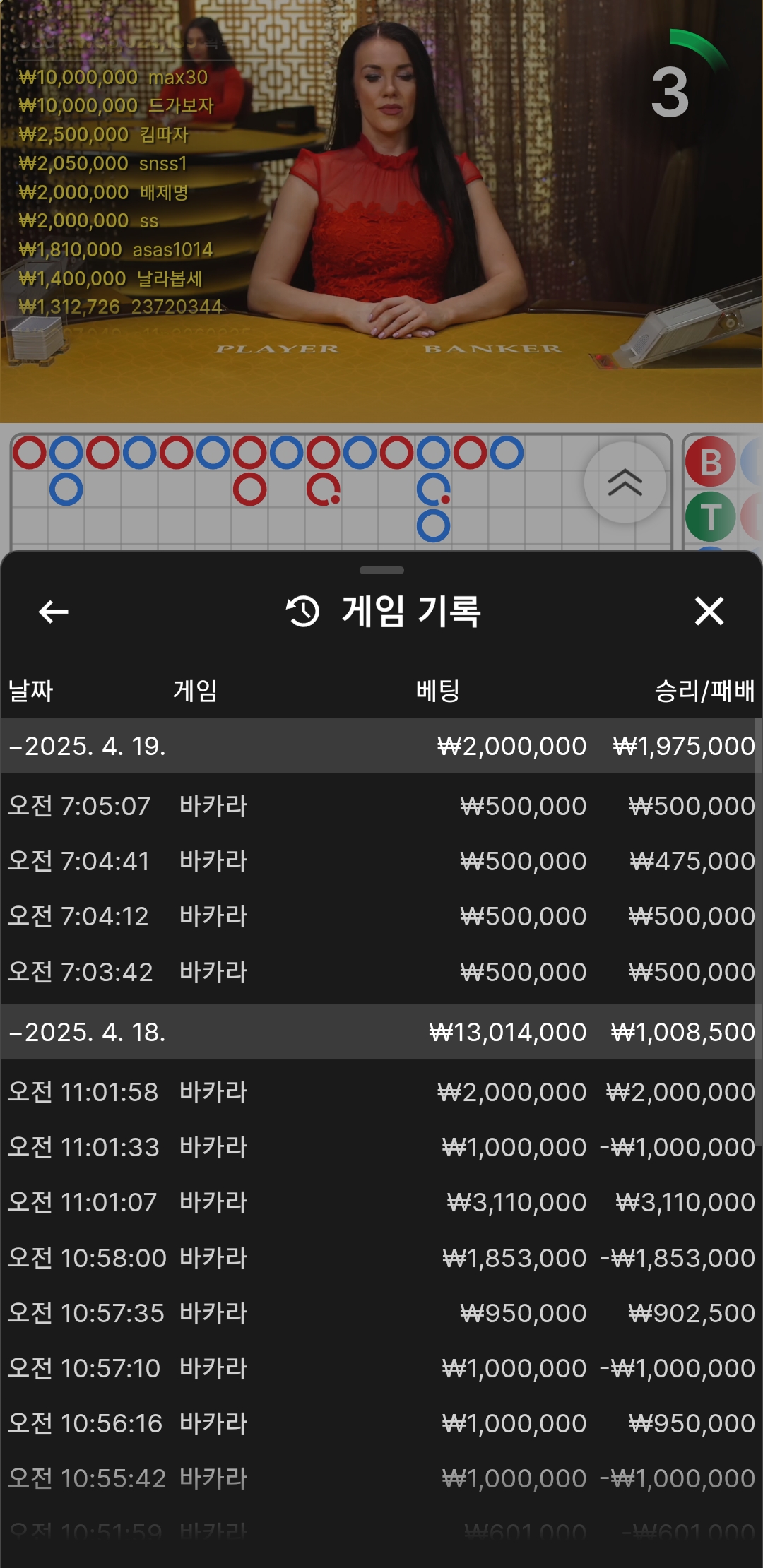Expand the roadmap with double chevron

(625, 483)
